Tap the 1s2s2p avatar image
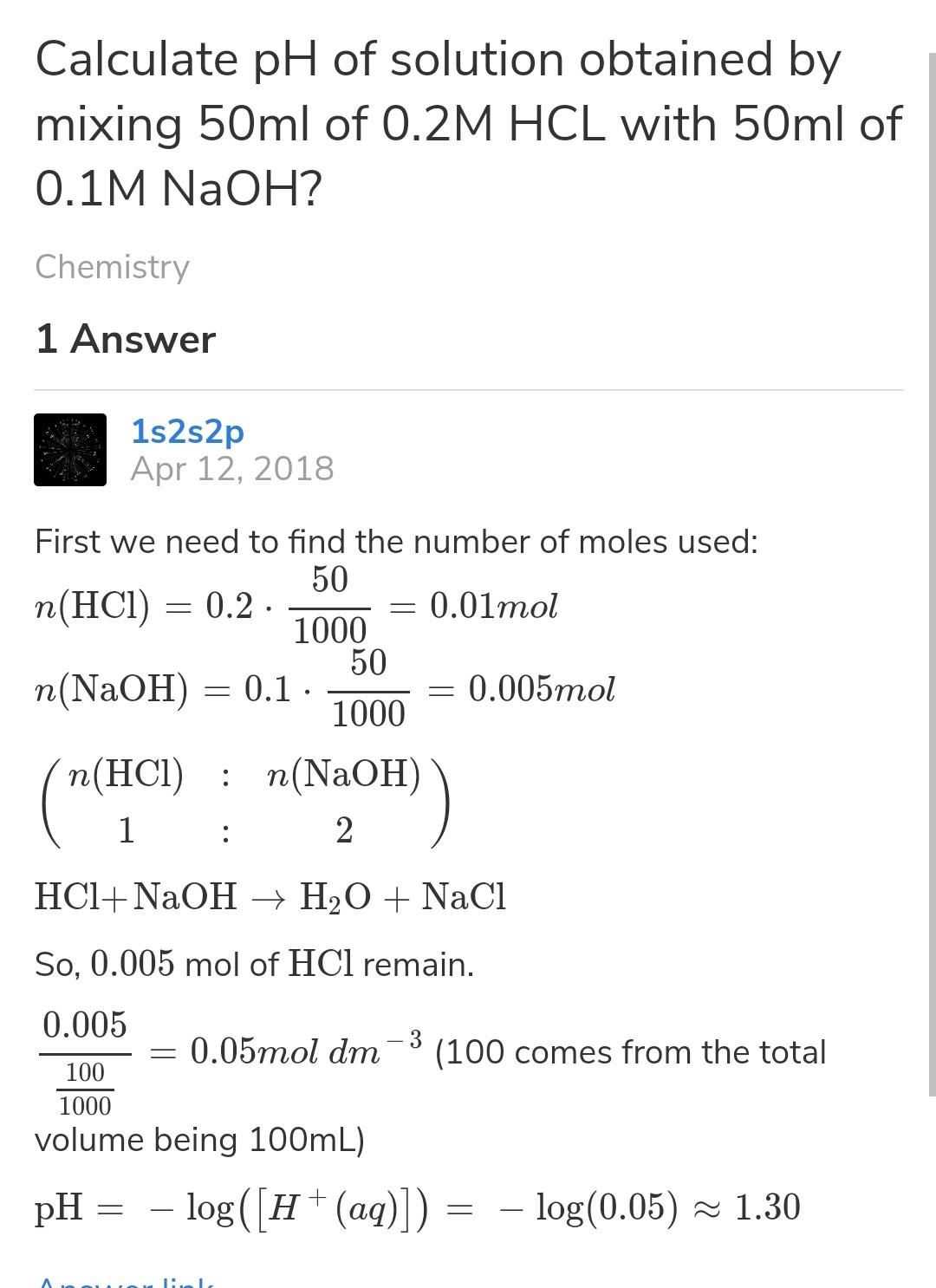 pyautogui.click(x=70, y=450)
